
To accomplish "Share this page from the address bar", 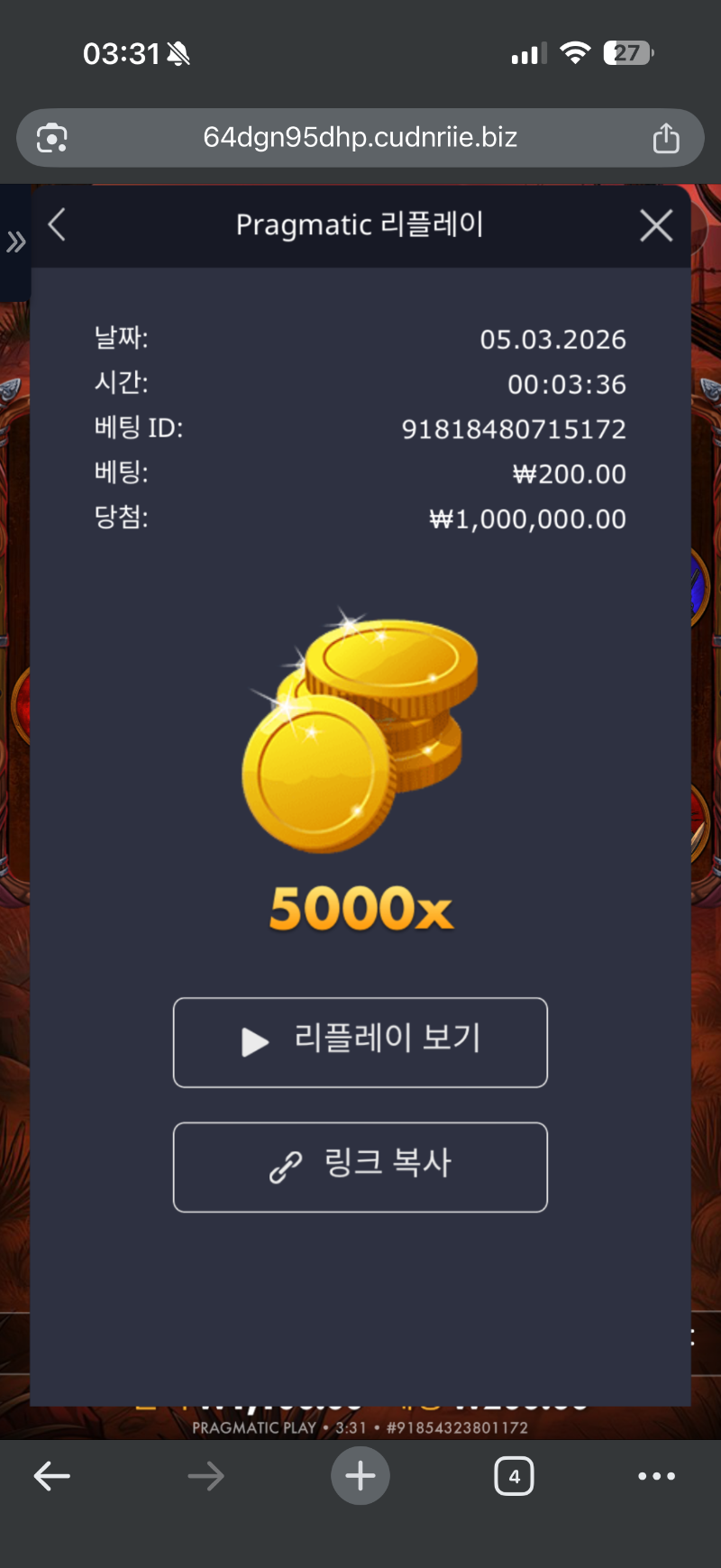I will pyautogui.click(x=666, y=138).
